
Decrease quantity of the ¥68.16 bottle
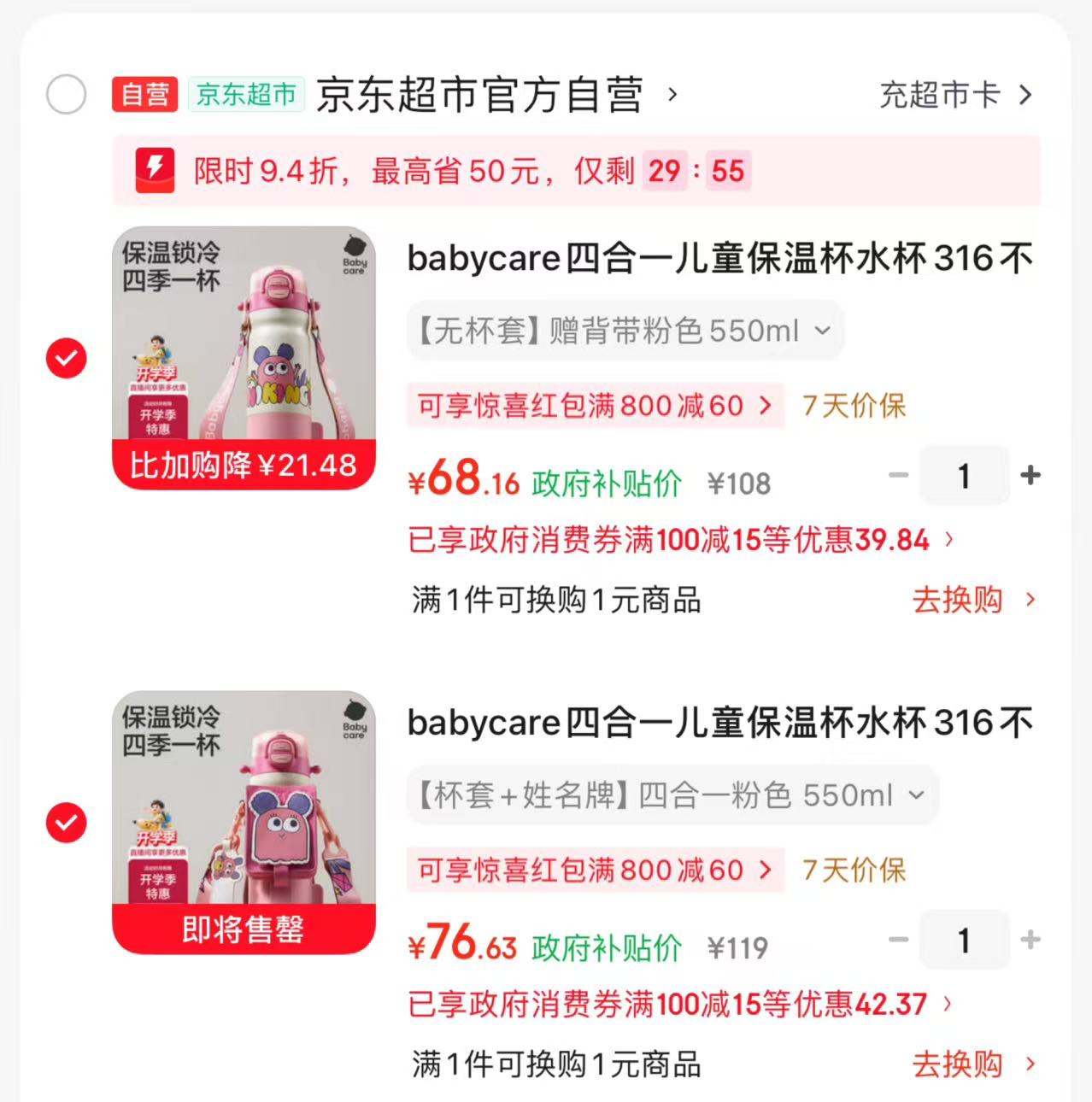899,475
